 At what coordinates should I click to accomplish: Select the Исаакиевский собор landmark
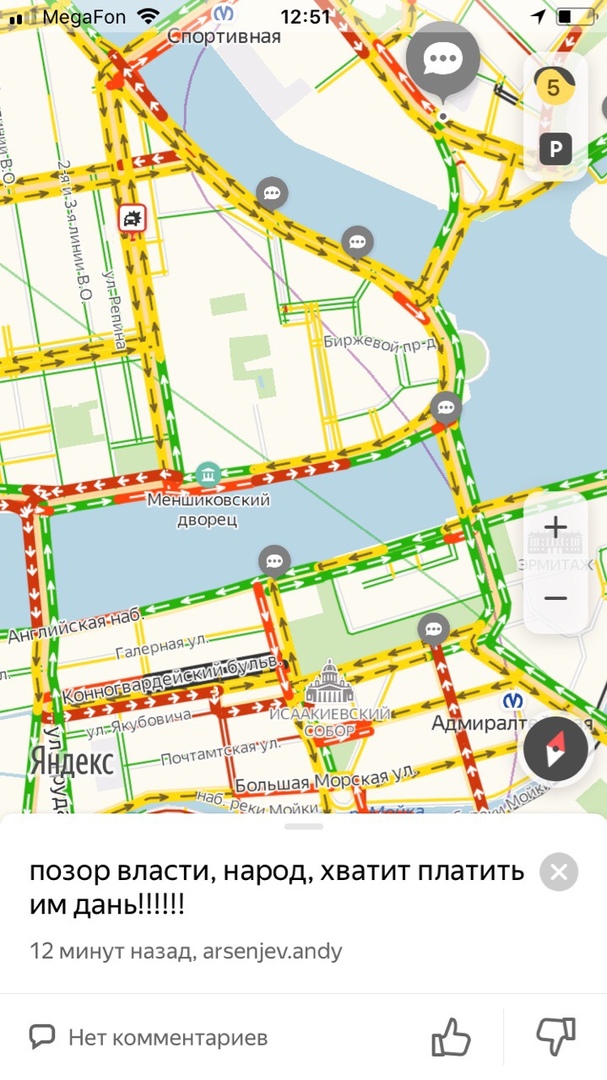tap(329, 690)
